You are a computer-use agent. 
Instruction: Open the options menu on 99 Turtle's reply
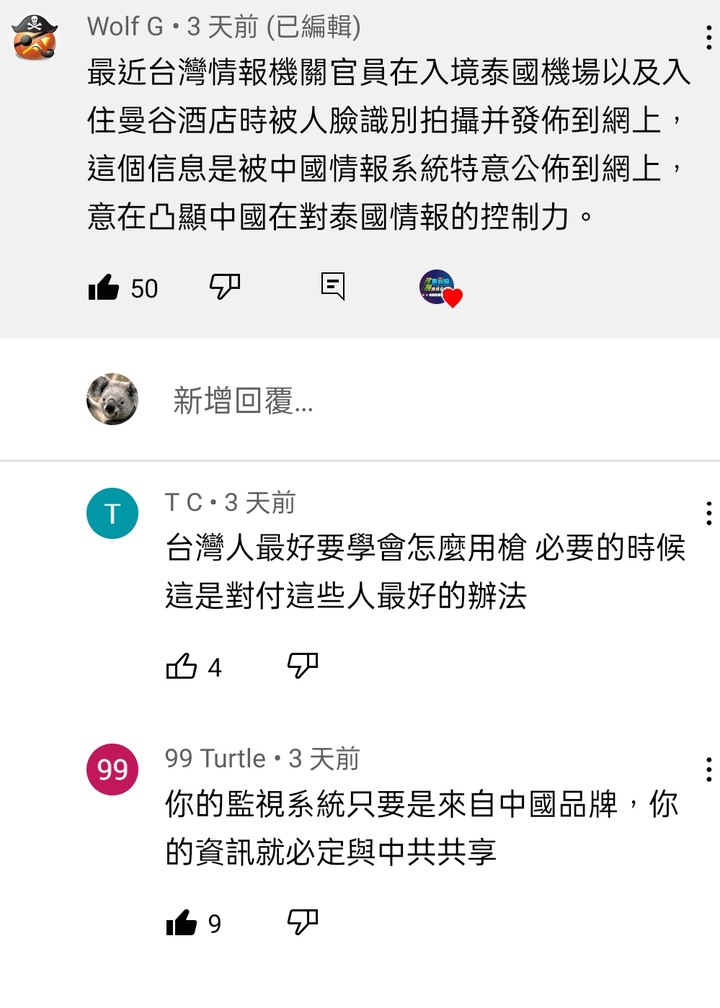(x=709, y=769)
